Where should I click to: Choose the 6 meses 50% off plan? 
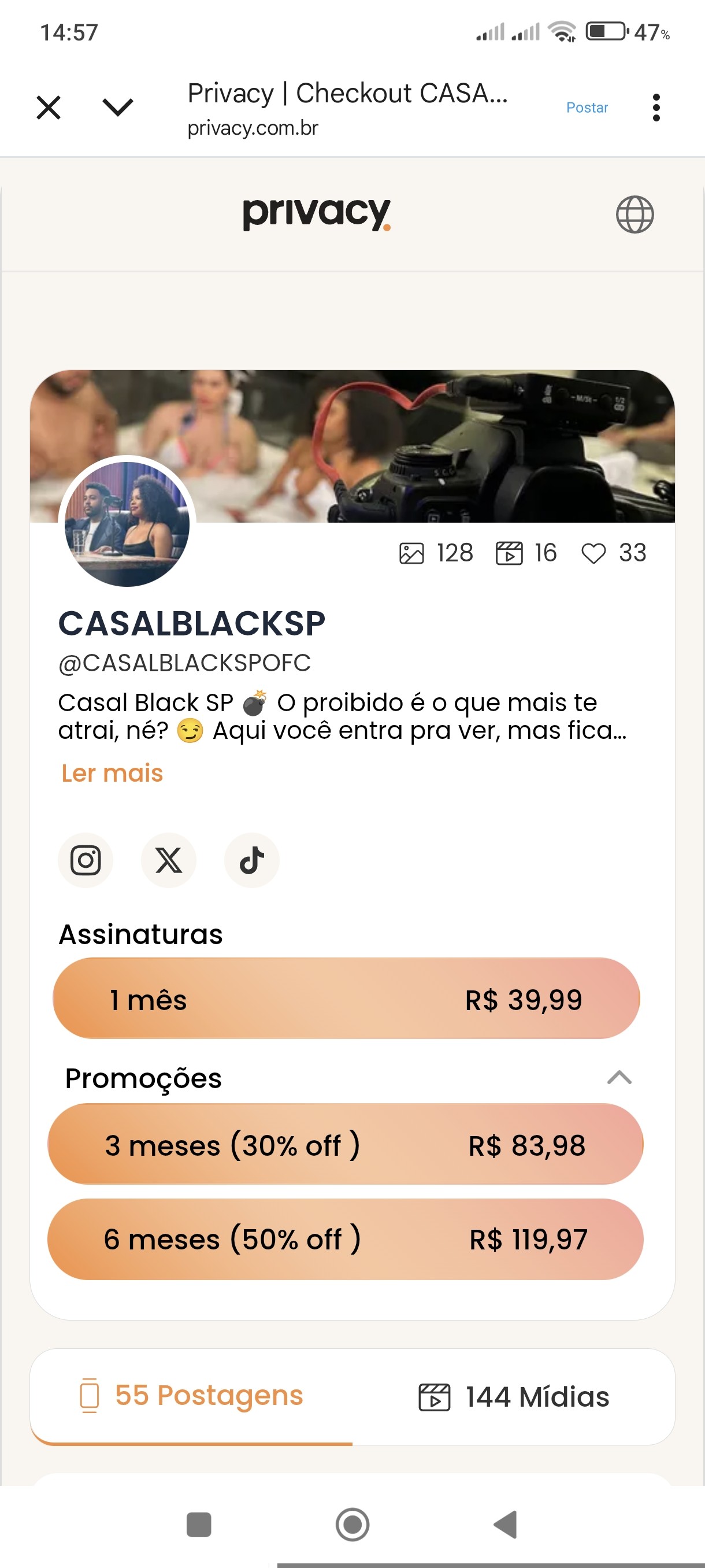point(346,1238)
